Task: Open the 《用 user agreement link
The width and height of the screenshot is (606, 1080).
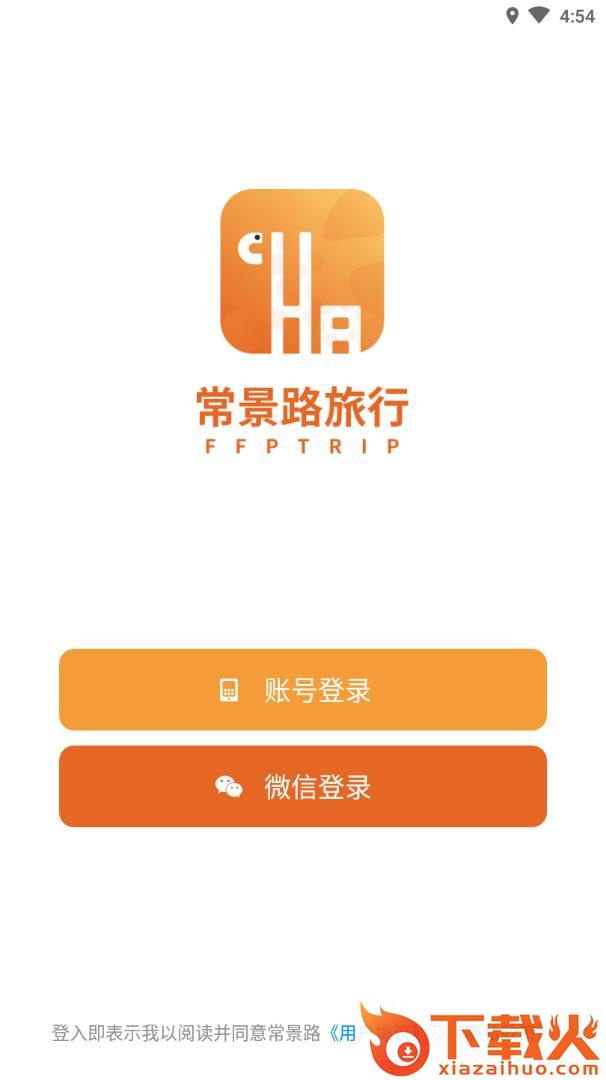Action: [x=343, y=1033]
